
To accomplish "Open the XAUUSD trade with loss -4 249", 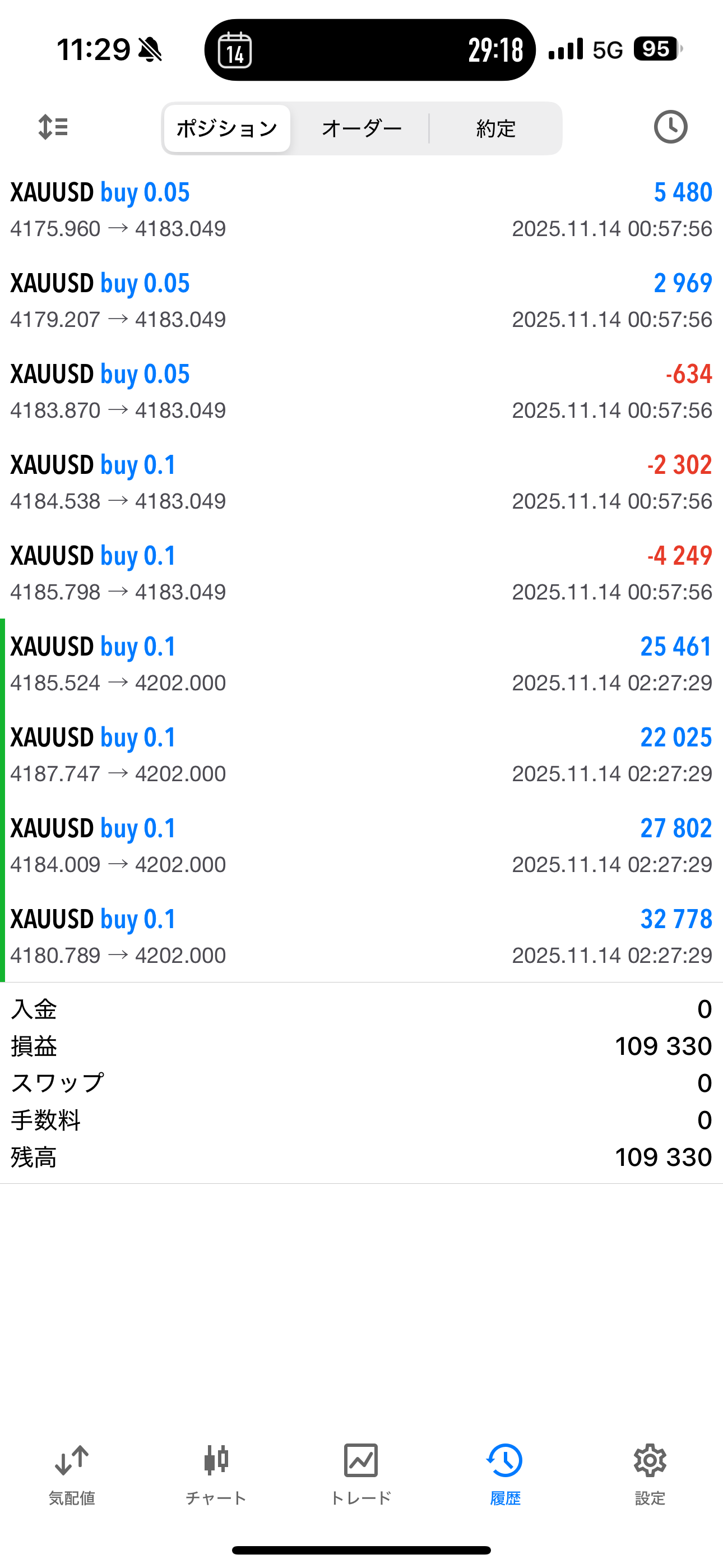I will 361,573.
